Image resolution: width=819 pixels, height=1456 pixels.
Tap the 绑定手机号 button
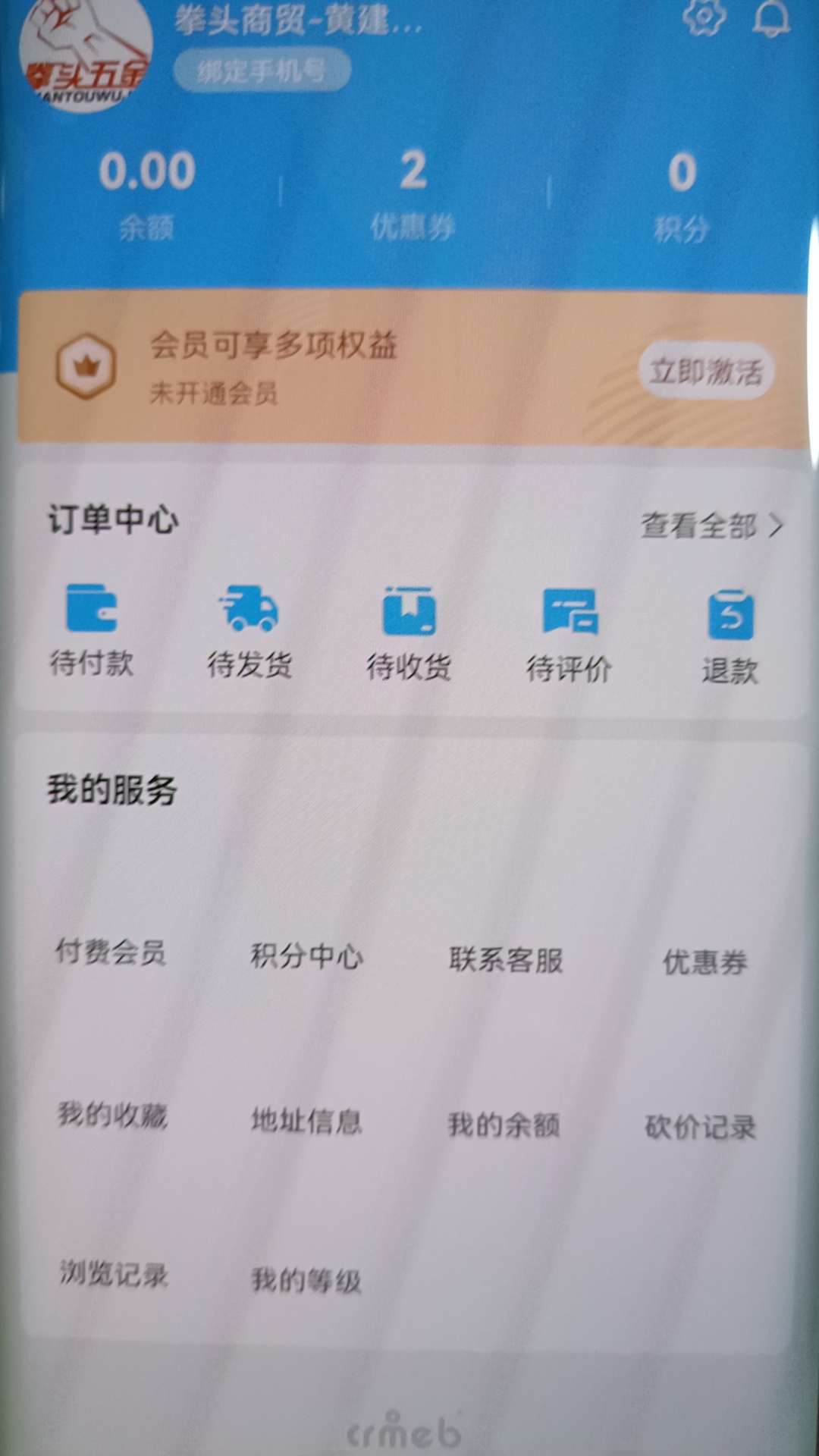pos(262,71)
